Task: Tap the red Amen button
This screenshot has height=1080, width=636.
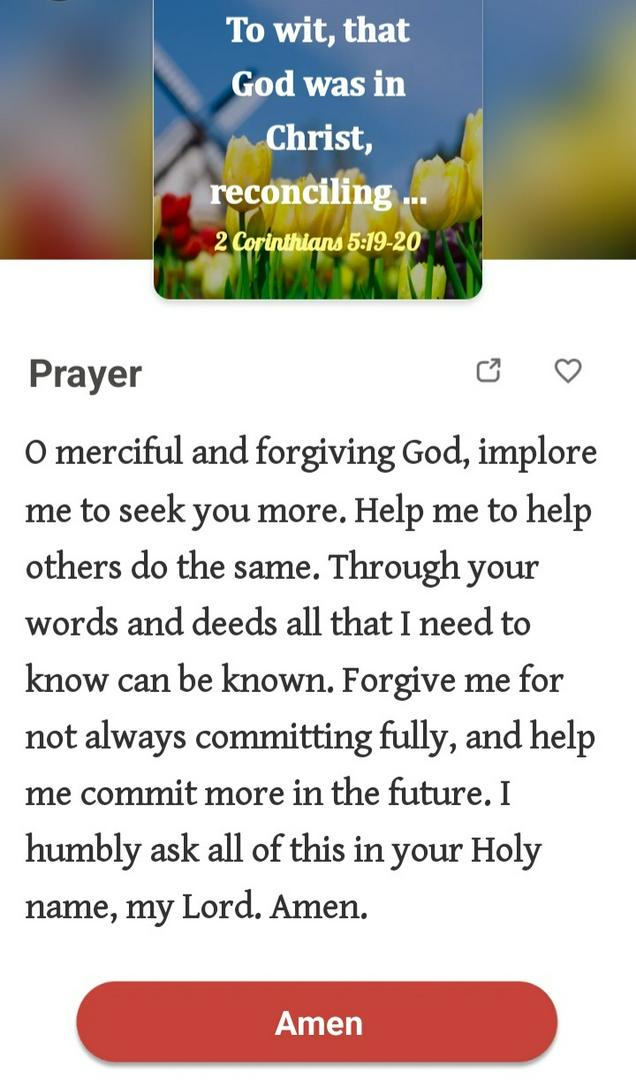Action: [317, 1022]
